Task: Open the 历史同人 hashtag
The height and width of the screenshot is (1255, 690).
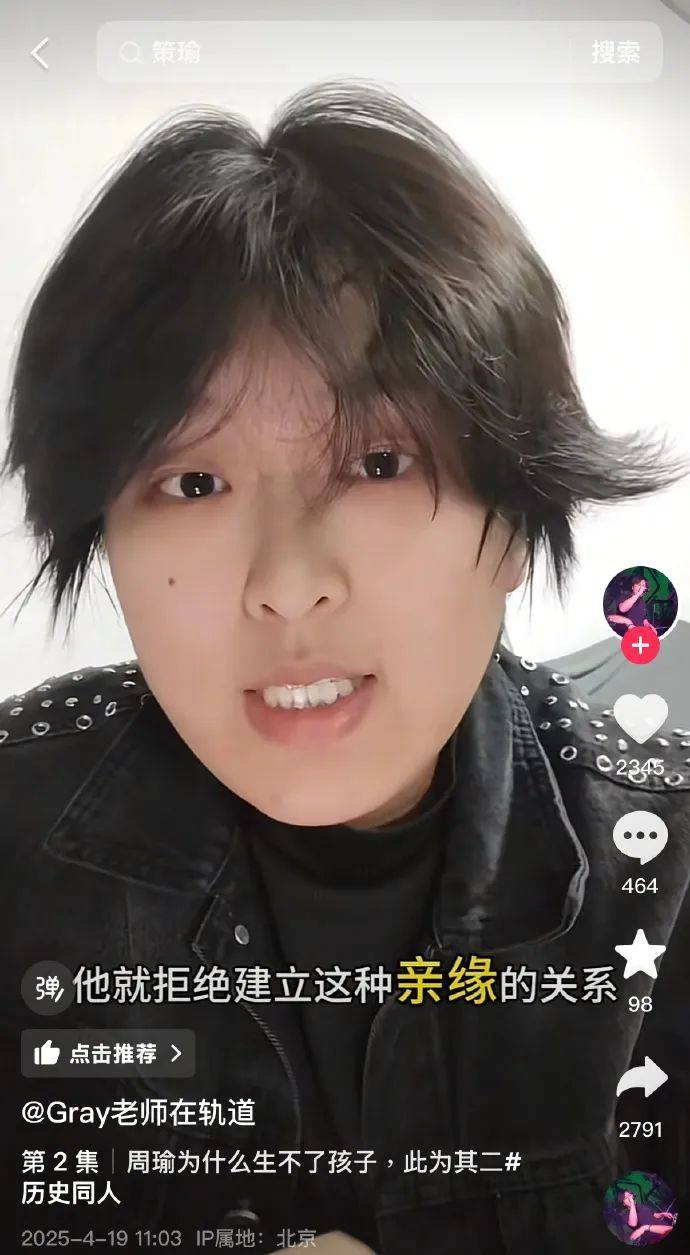Action: [x=71, y=1193]
